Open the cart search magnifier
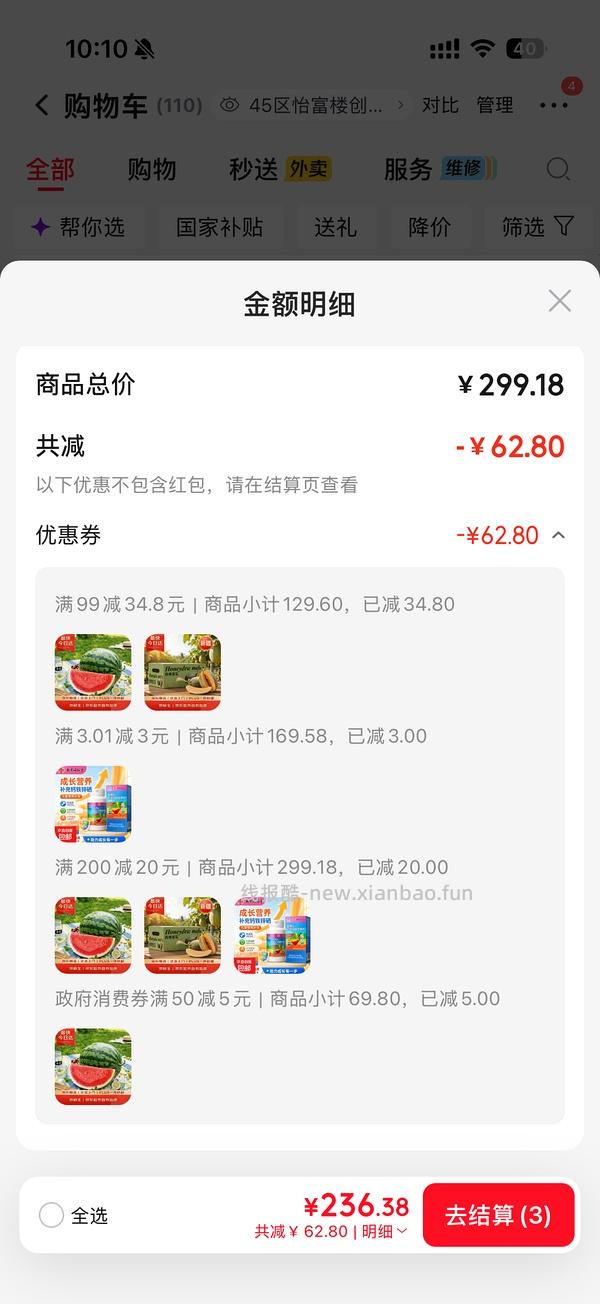Image resolution: width=600 pixels, height=1304 pixels. click(558, 169)
